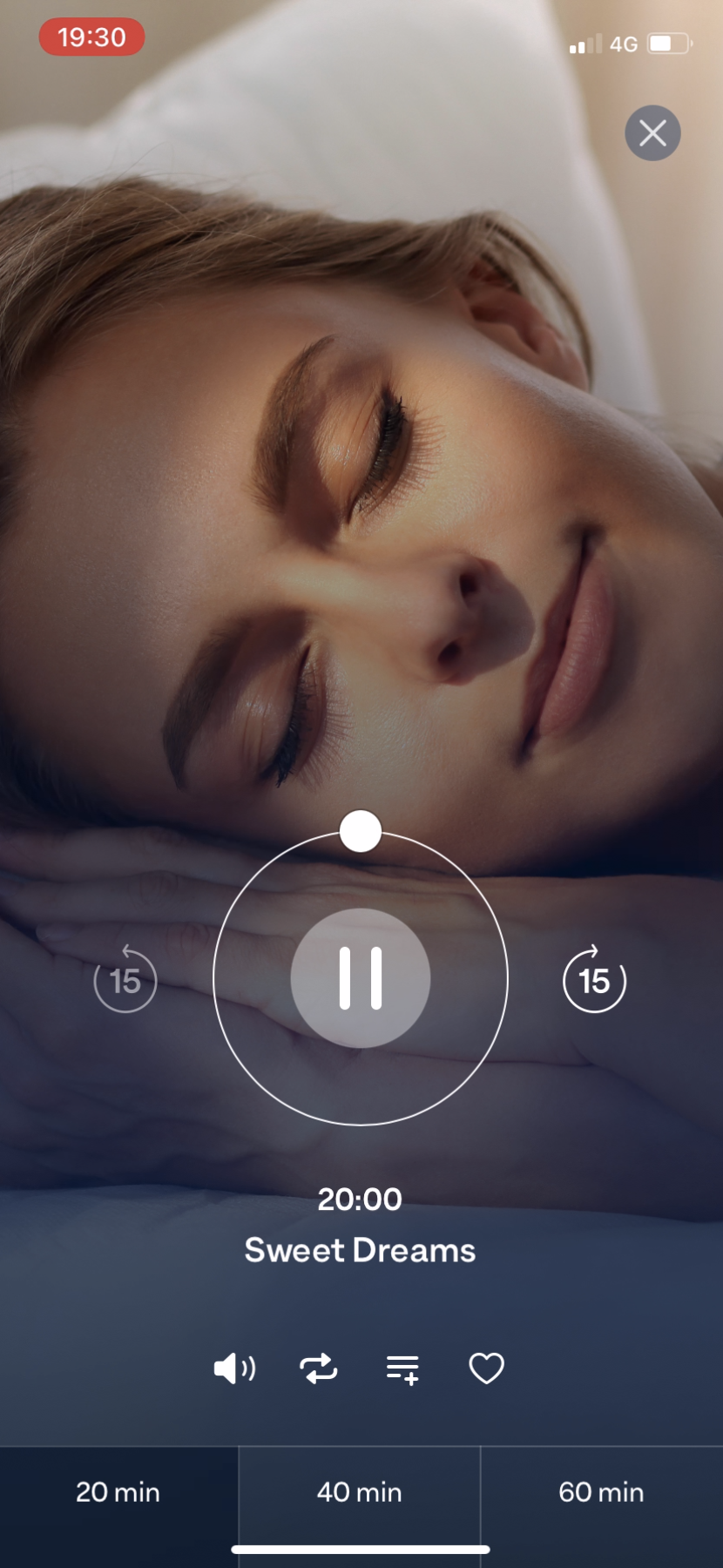Switch to the 40 min duration
Viewport: 723px width, 1568px height.
pyautogui.click(x=360, y=1492)
